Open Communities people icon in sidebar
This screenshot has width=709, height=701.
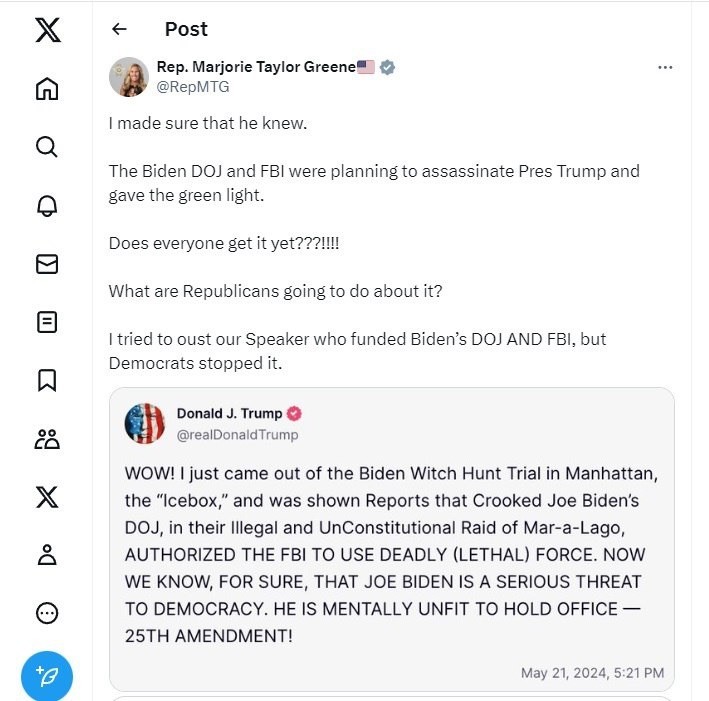47,439
